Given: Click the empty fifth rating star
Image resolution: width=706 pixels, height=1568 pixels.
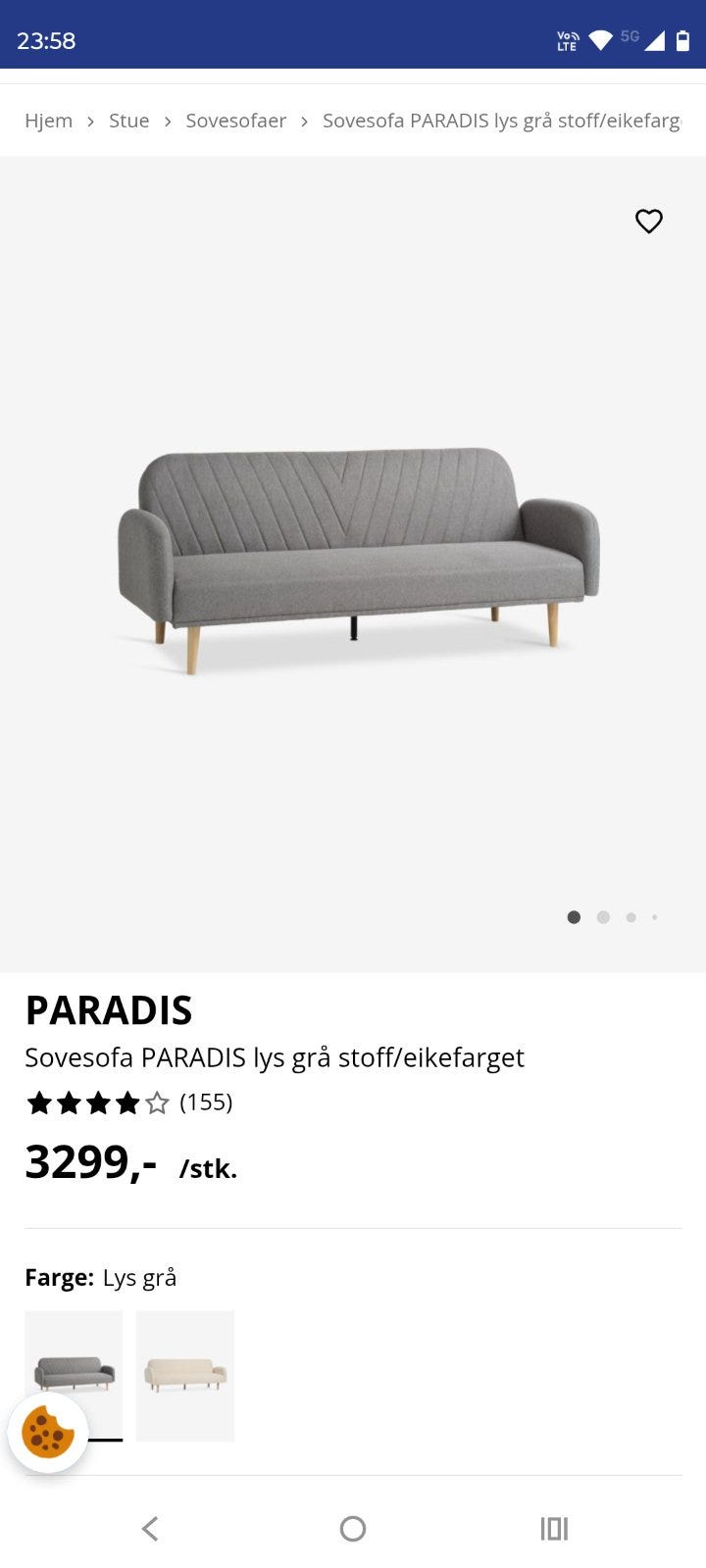Looking at the screenshot, I should 157,1102.
